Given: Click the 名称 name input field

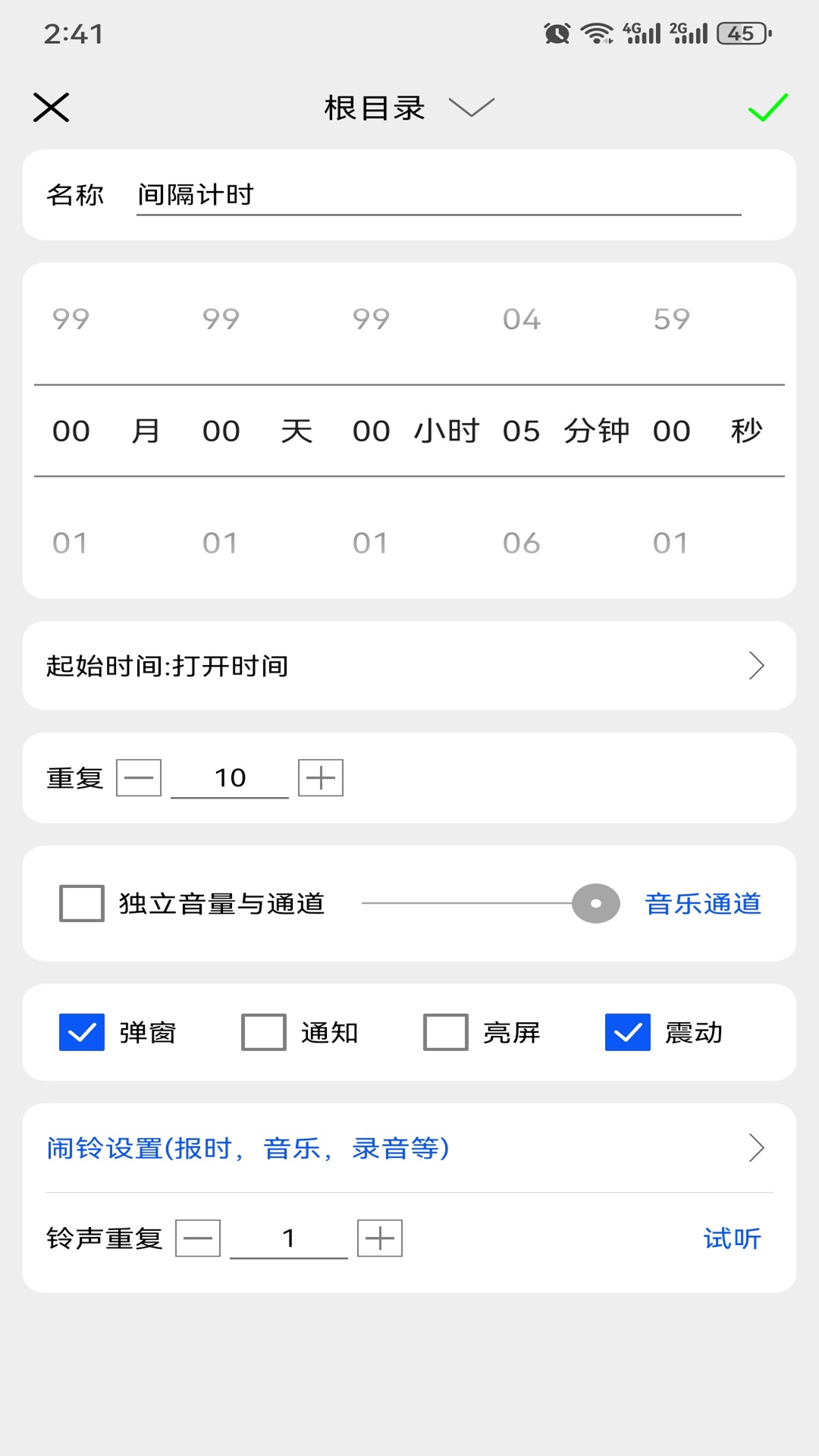Looking at the screenshot, I should tap(440, 195).
